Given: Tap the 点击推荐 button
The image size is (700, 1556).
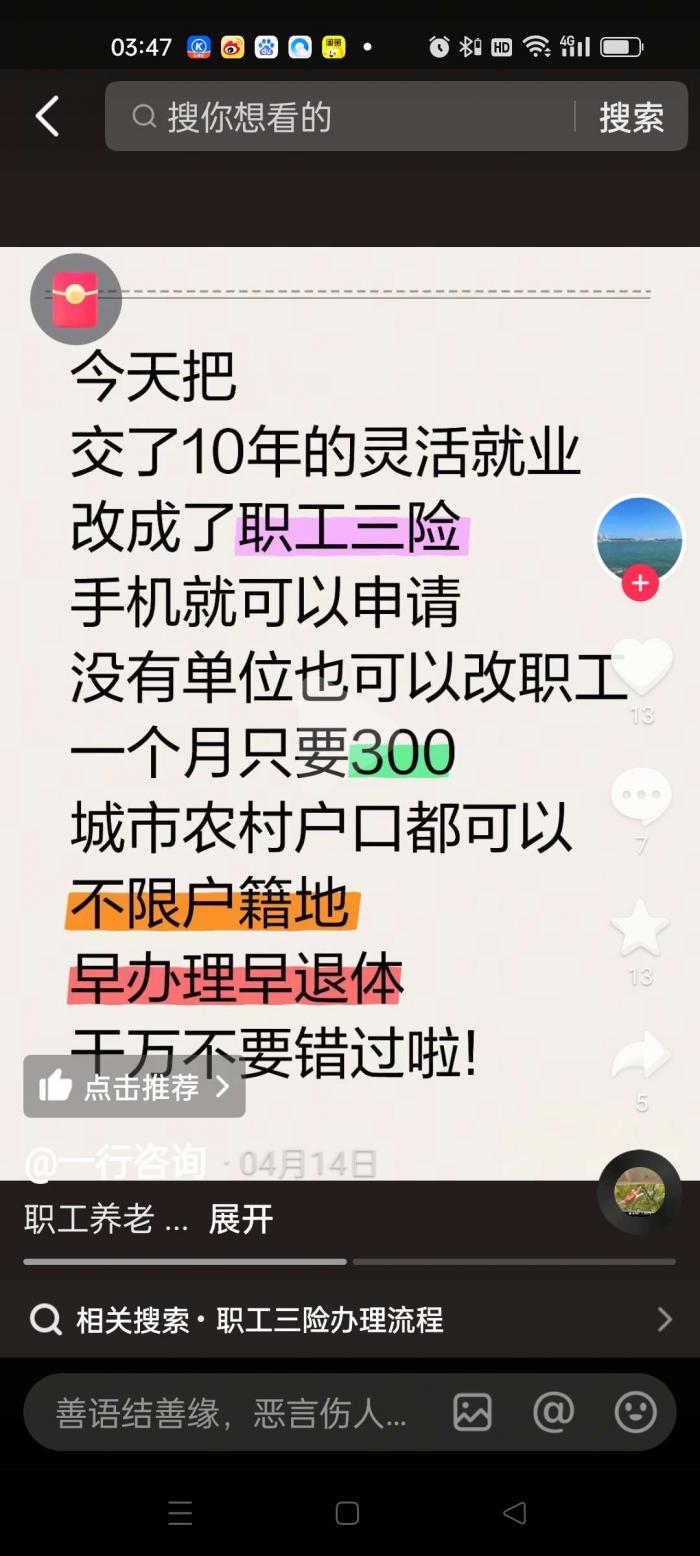Looking at the screenshot, I should click(x=134, y=1087).
